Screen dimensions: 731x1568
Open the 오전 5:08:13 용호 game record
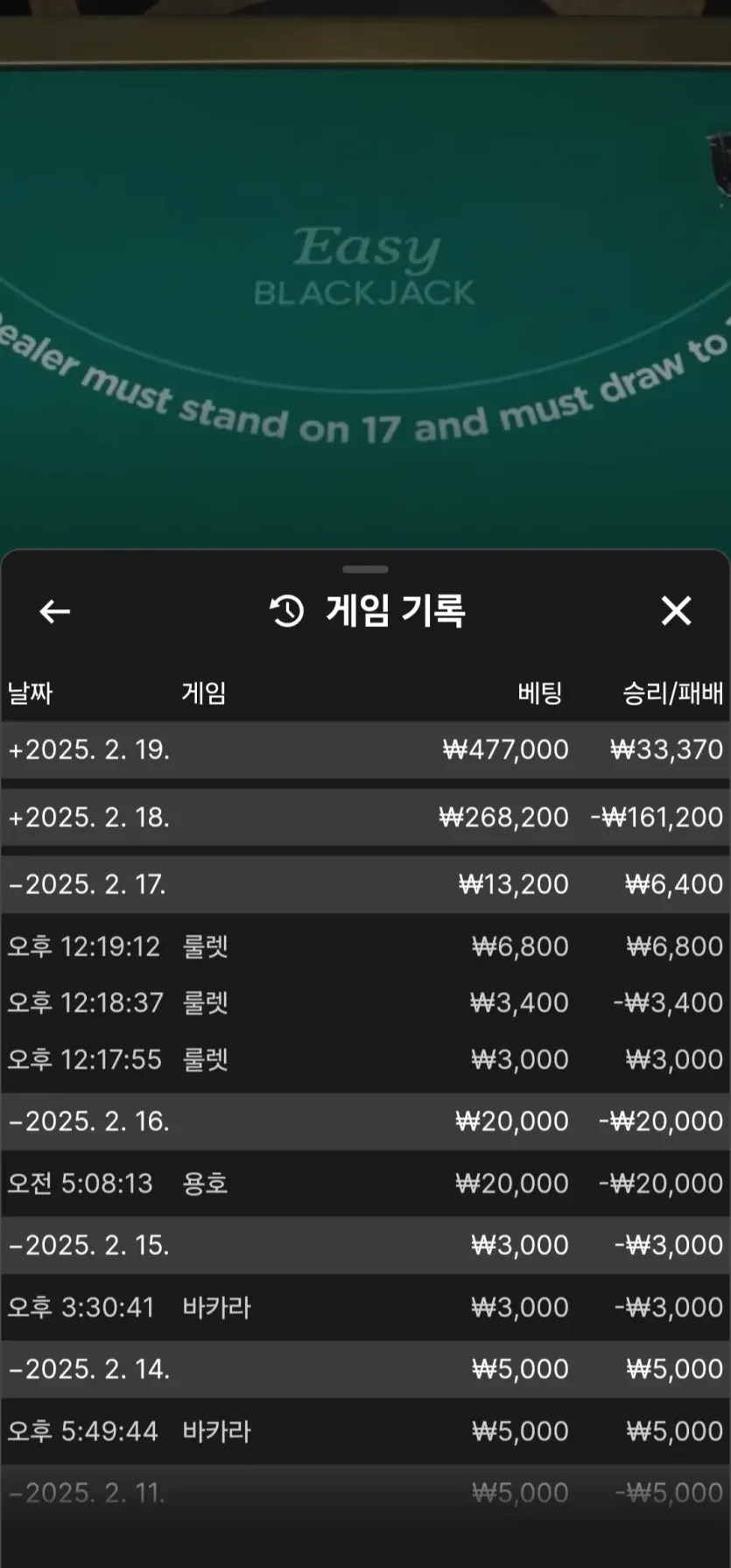coord(365,1184)
